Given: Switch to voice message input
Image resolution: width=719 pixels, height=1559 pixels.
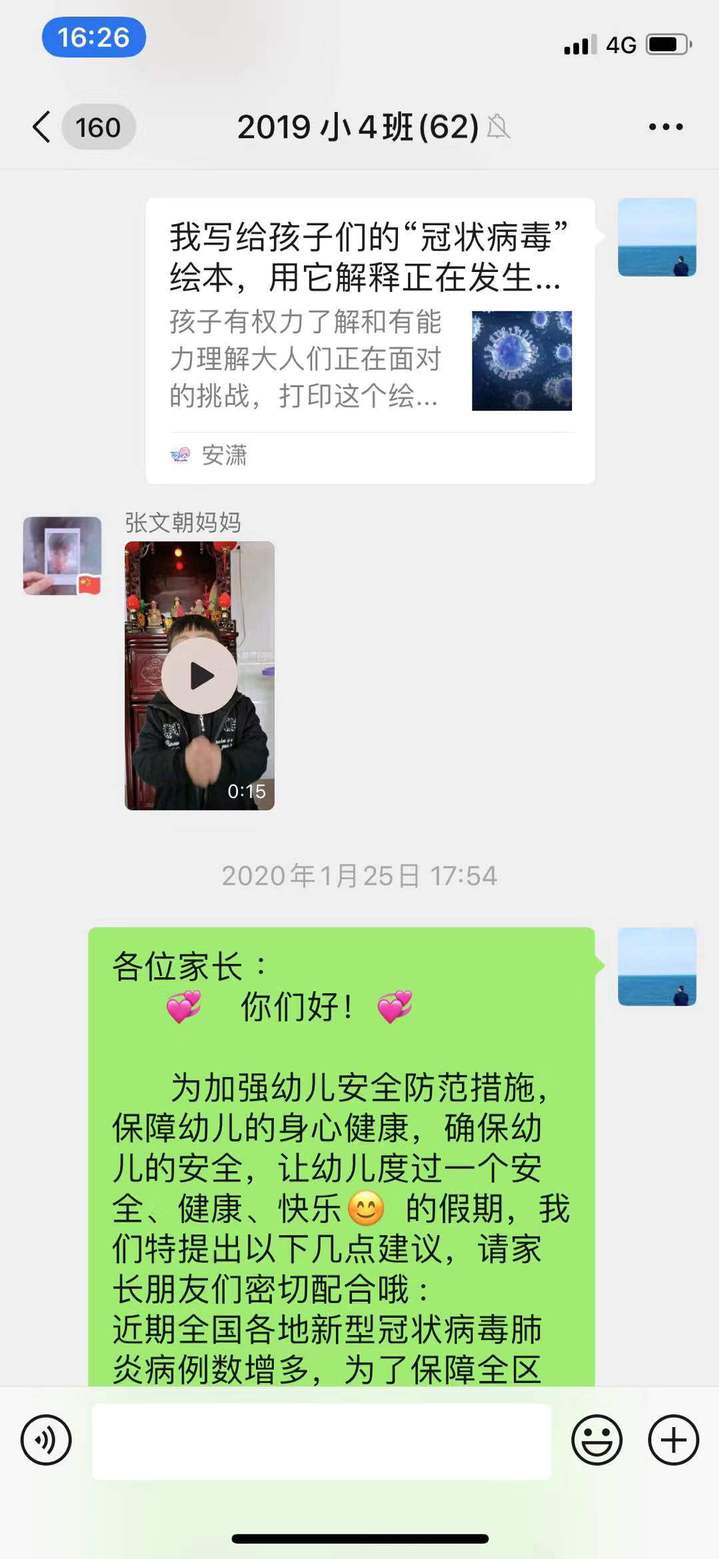Looking at the screenshot, I should point(46,1441).
